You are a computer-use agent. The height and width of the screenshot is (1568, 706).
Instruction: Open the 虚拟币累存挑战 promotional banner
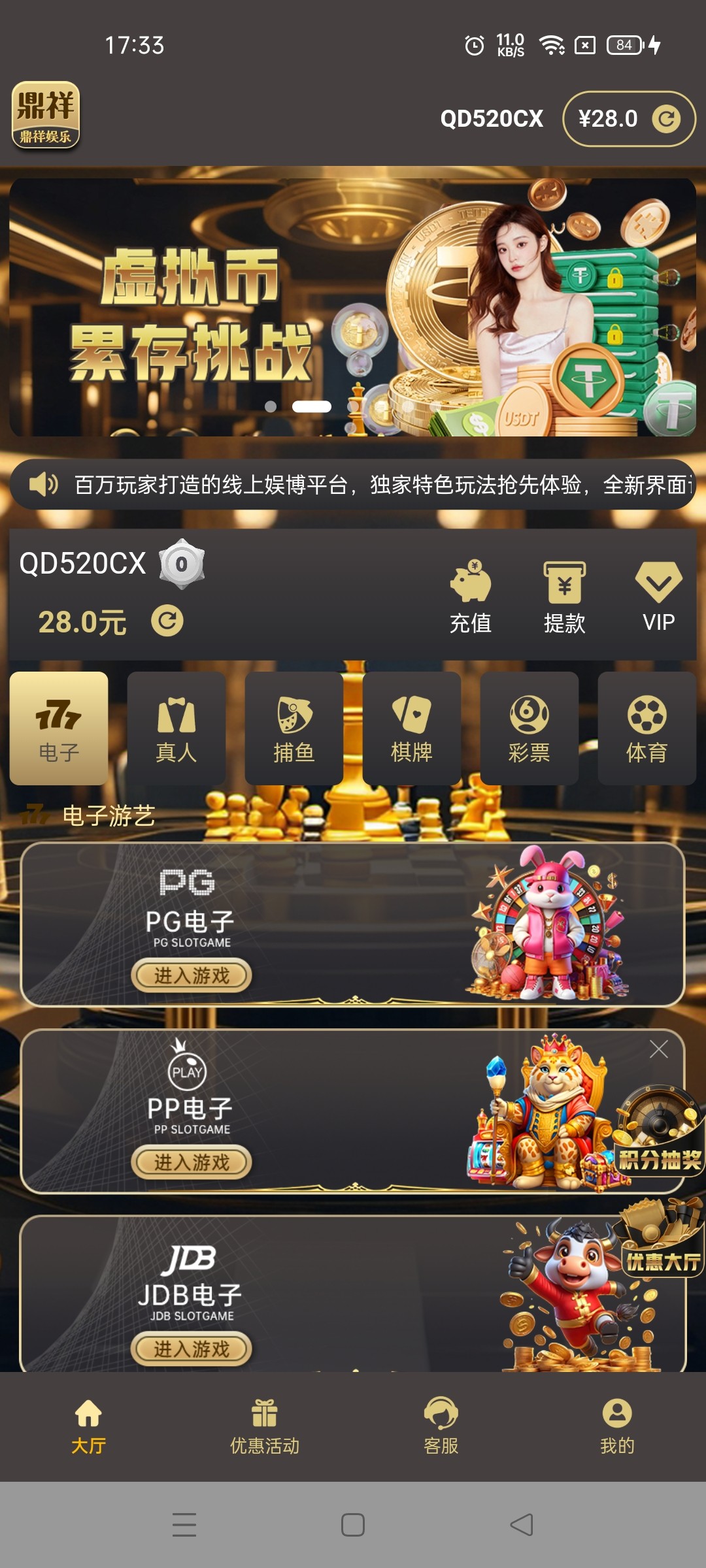pyautogui.click(x=353, y=307)
